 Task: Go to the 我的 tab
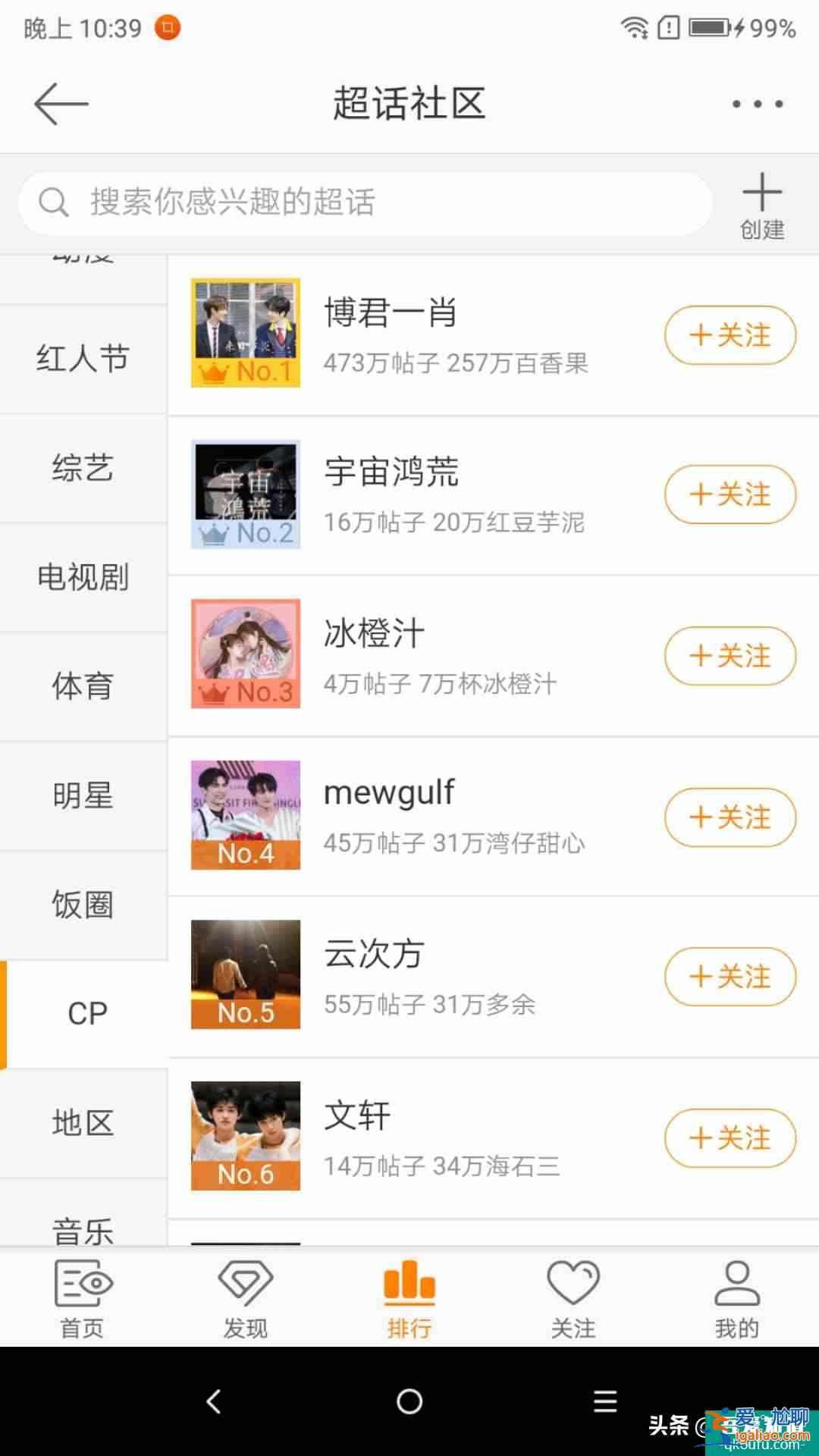(x=736, y=1298)
